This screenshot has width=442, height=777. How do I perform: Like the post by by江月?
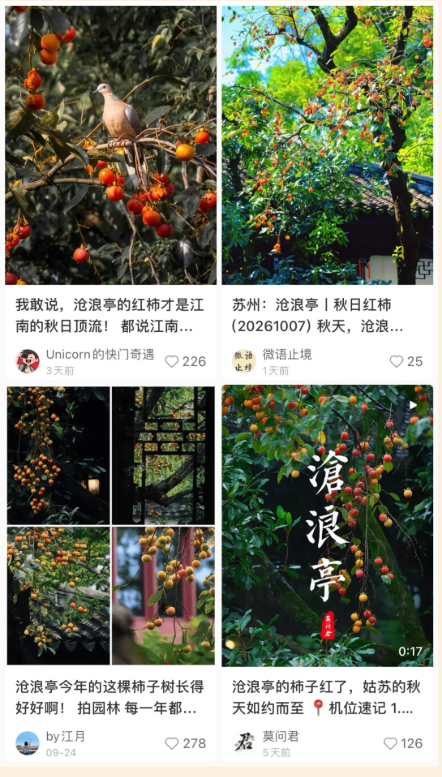tap(171, 743)
